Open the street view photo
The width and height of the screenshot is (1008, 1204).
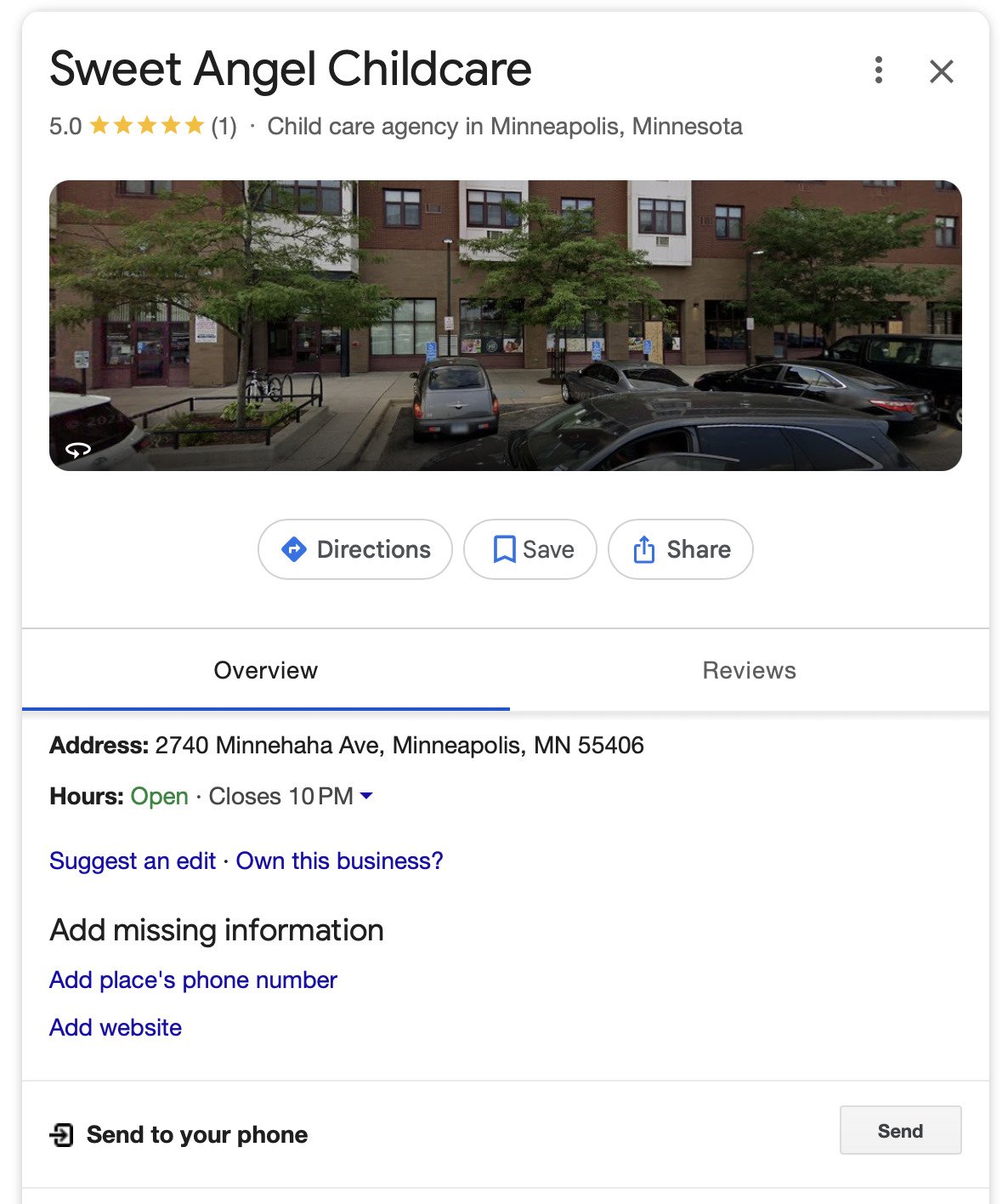[x=505, y=325]
